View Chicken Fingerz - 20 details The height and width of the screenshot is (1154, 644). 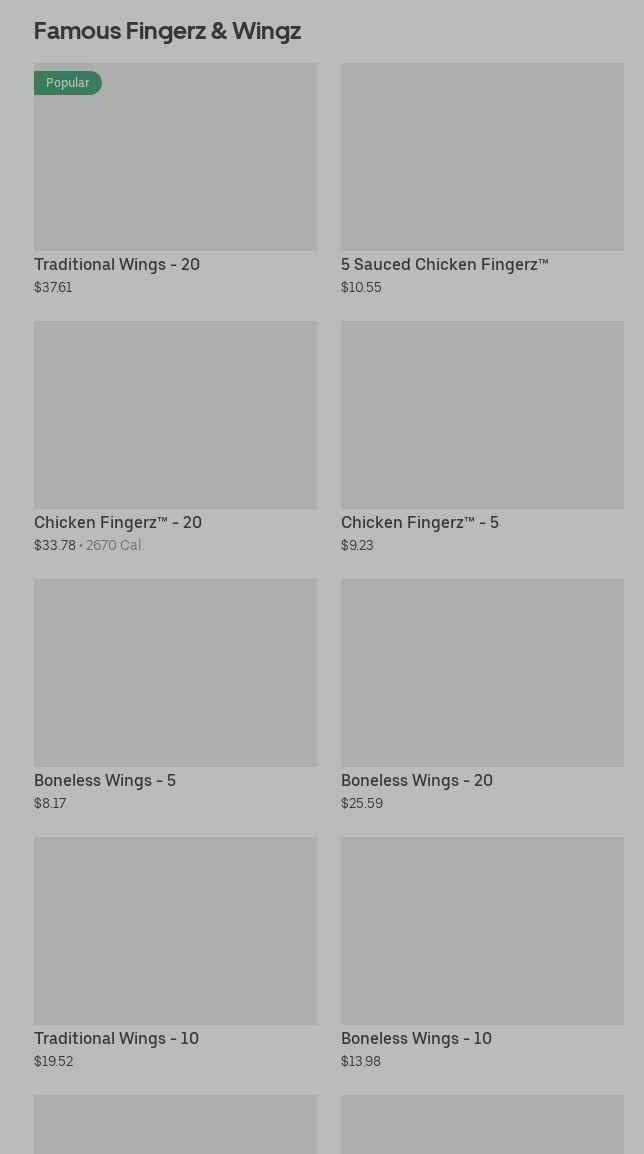point(175,416)
